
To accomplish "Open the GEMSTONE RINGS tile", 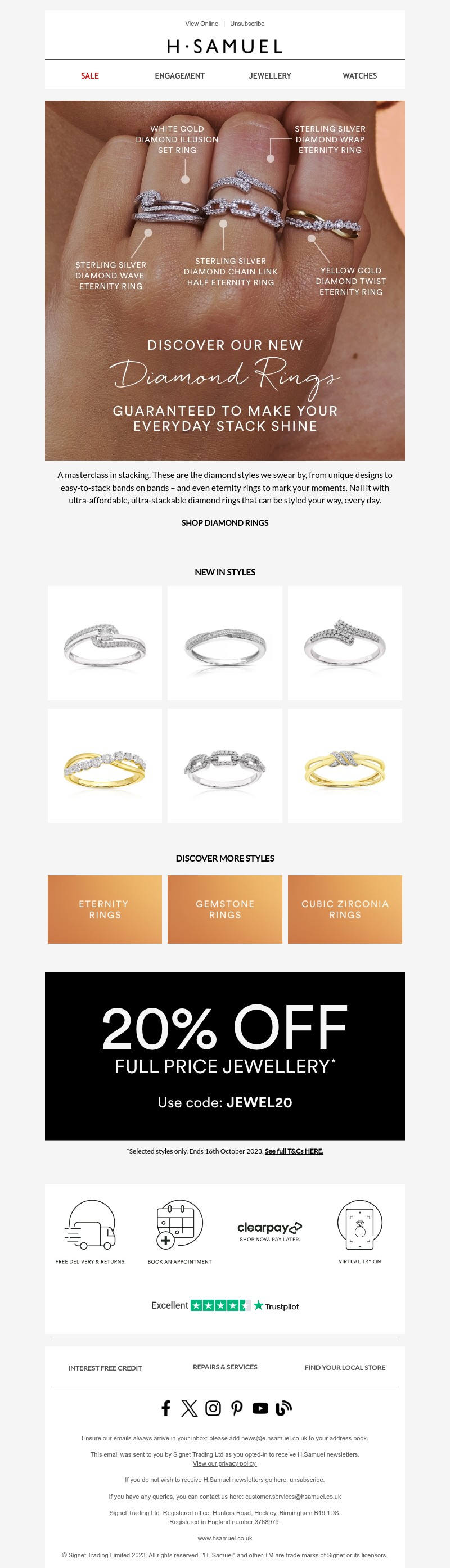I will click(x=224, y=909).
